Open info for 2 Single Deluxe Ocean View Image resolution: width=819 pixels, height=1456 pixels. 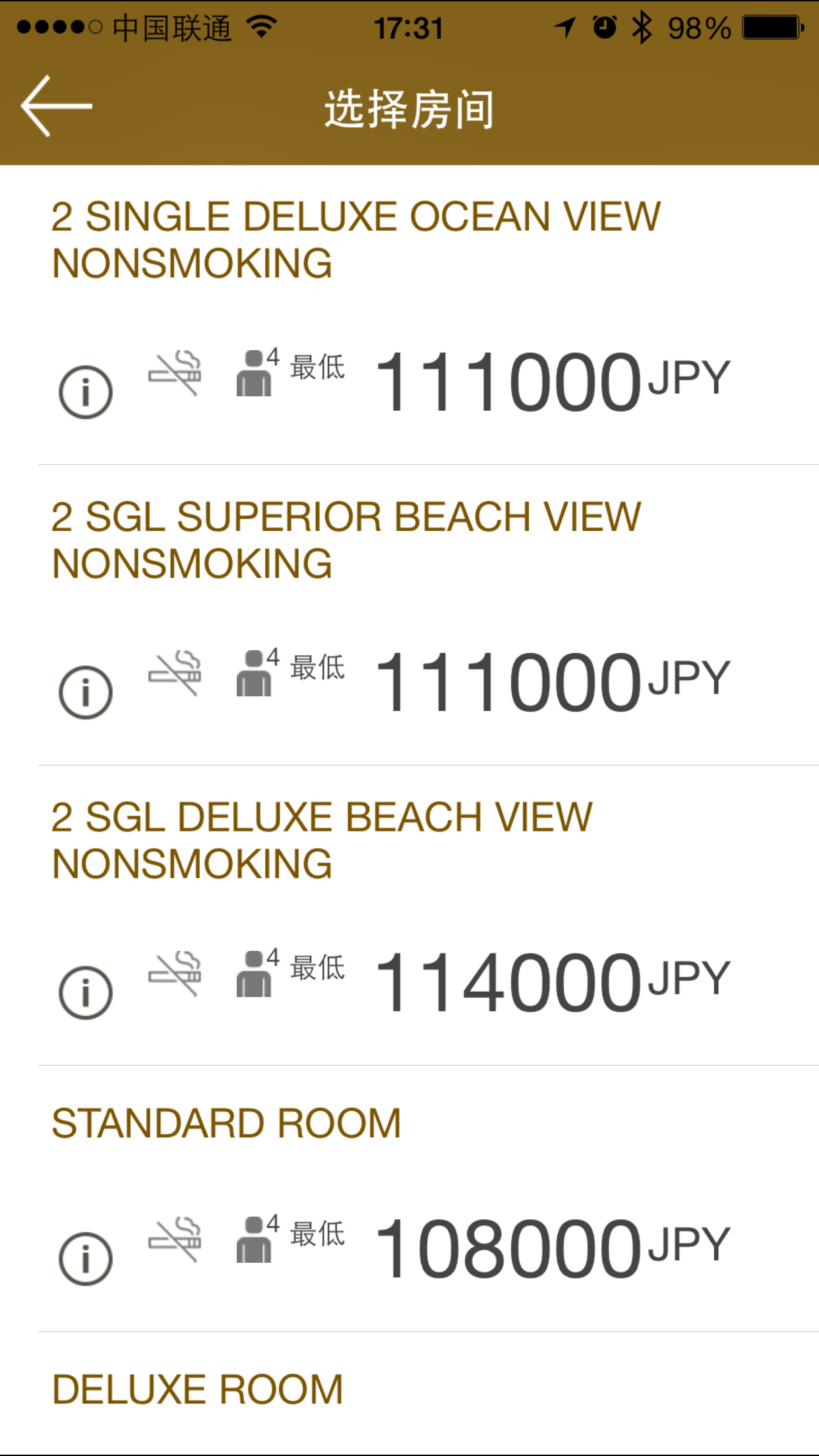(x=86, y=392)
